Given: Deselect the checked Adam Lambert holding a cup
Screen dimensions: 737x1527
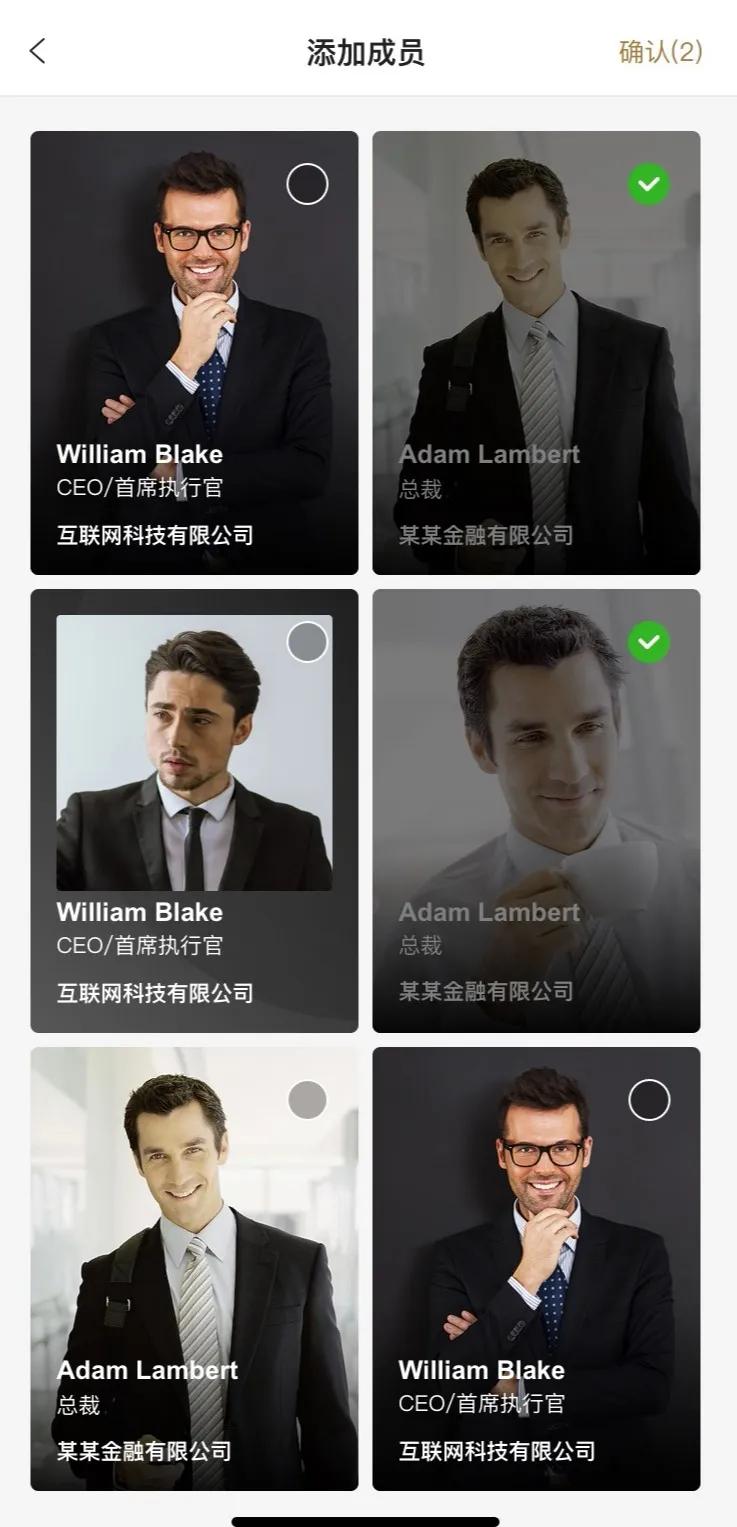Looking at the screenshot, I should (649, 642).
